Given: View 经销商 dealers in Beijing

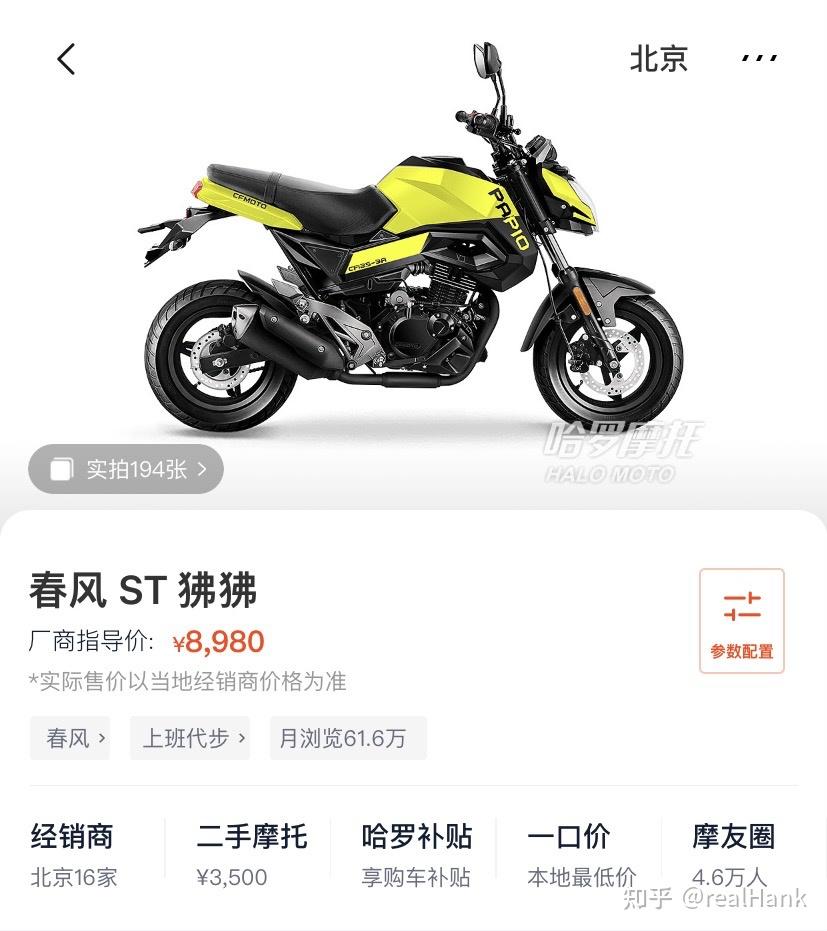Looking at the screenshot, I should [74, 855].
